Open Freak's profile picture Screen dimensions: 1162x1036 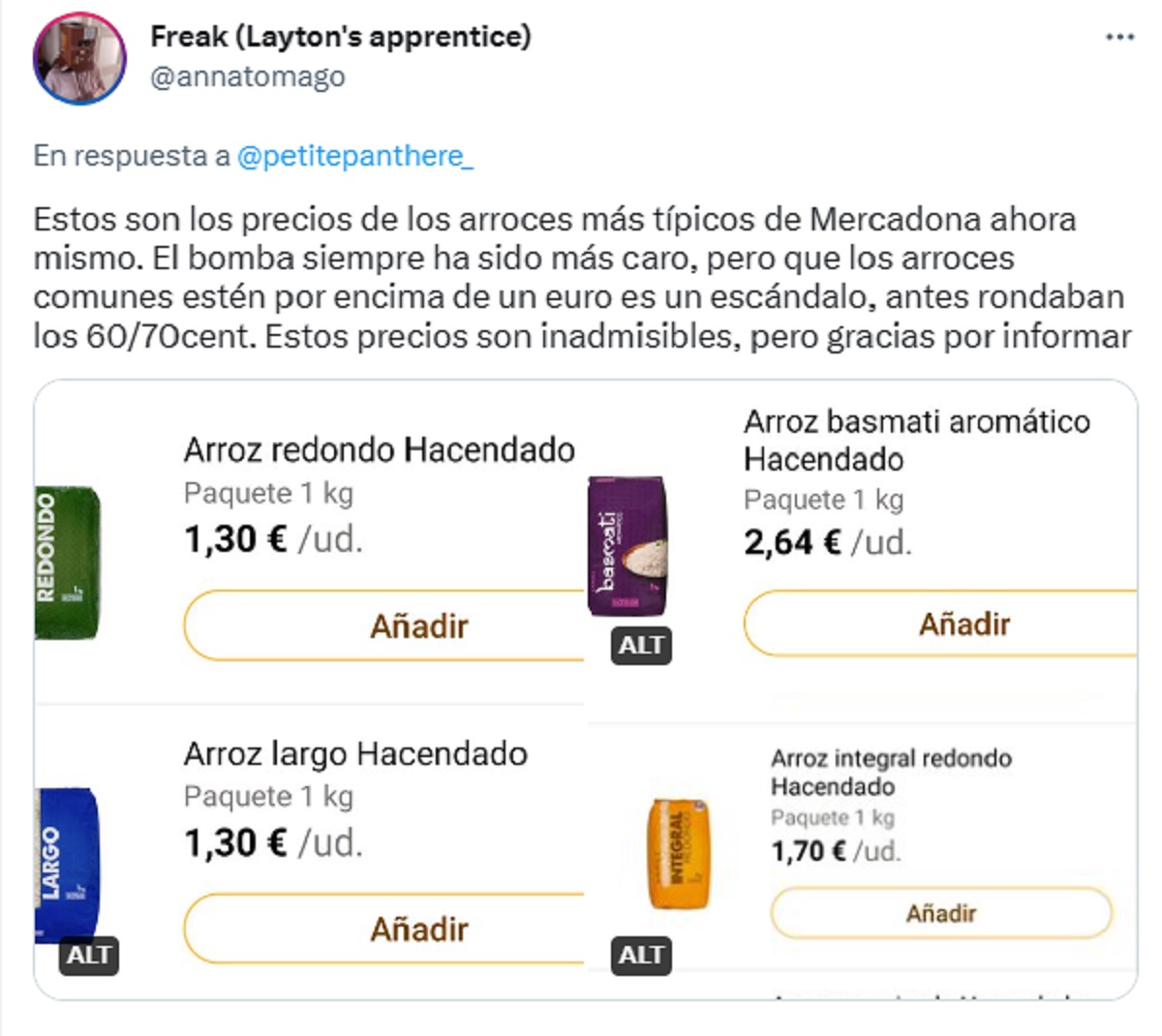[x=79, y=58]
